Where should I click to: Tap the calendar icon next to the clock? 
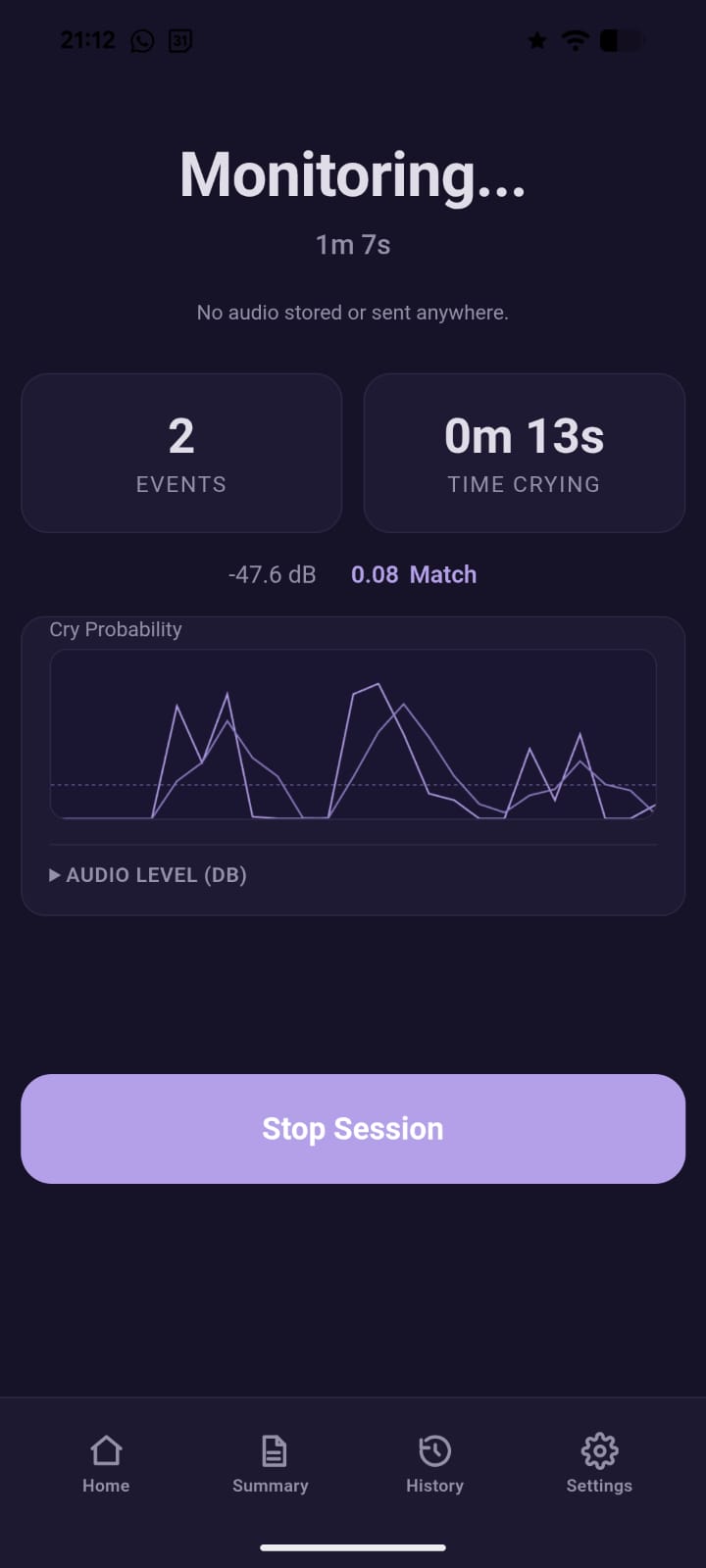pos(179,40)
